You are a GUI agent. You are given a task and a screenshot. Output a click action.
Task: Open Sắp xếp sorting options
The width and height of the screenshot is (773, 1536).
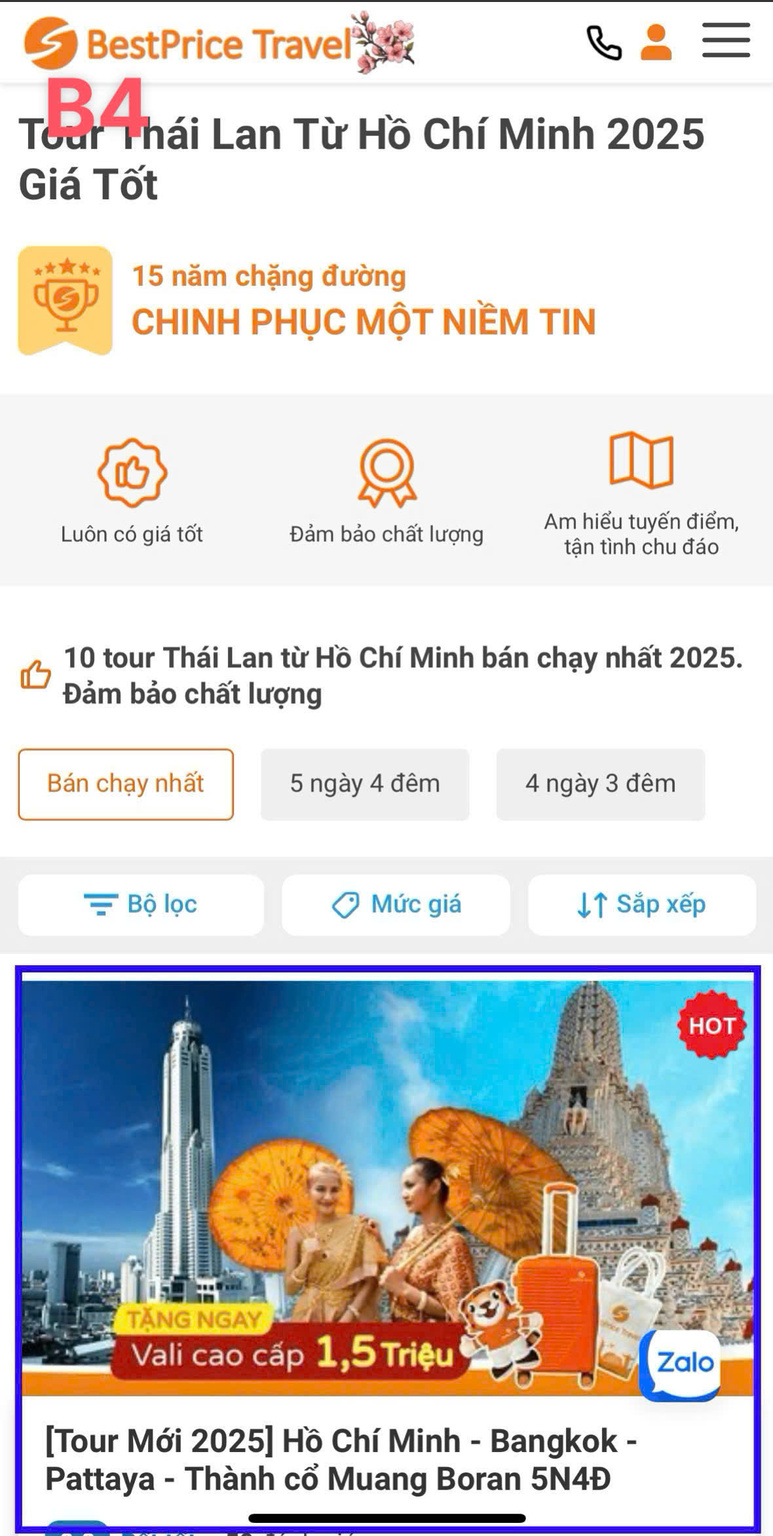pyautogui.click(x=642, y=905)
